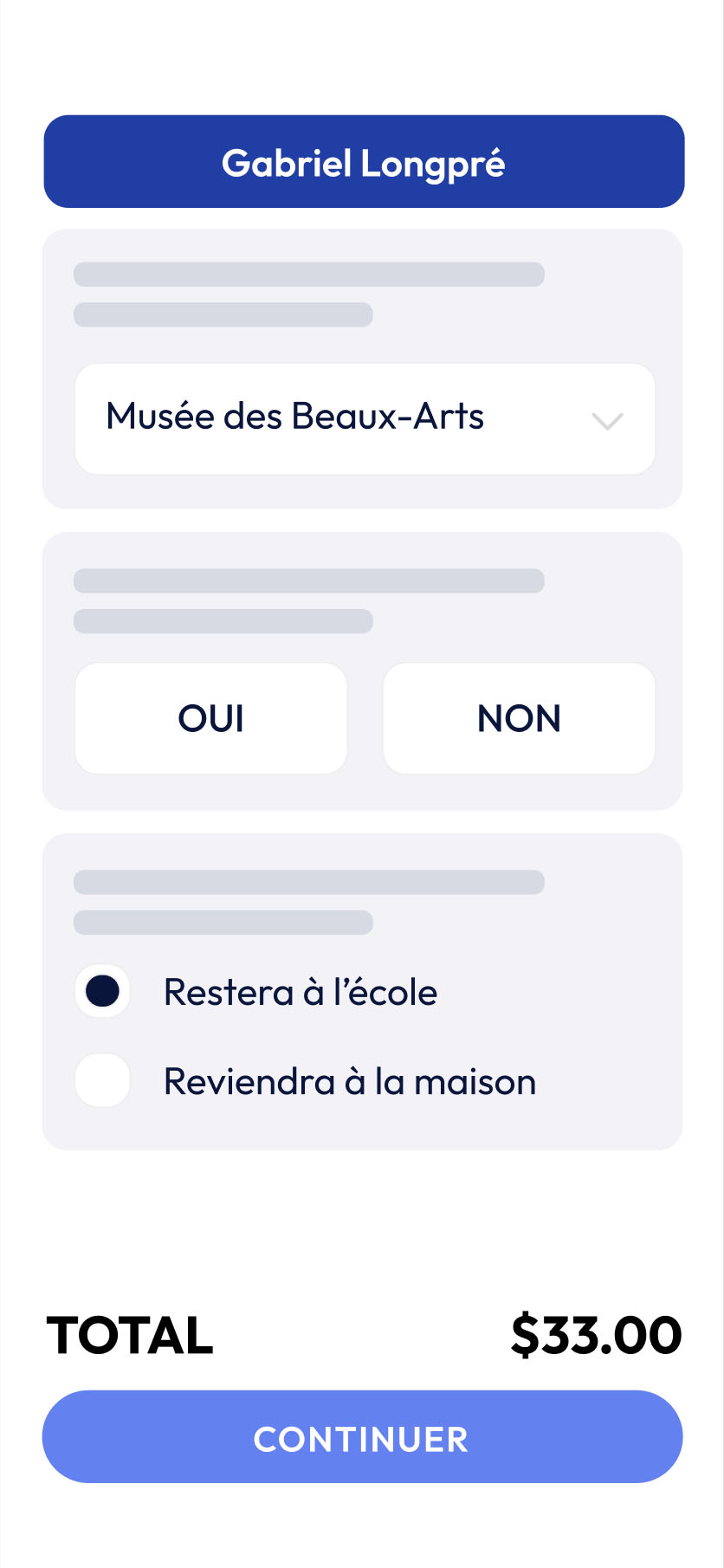Choose the NON answer

519,718
